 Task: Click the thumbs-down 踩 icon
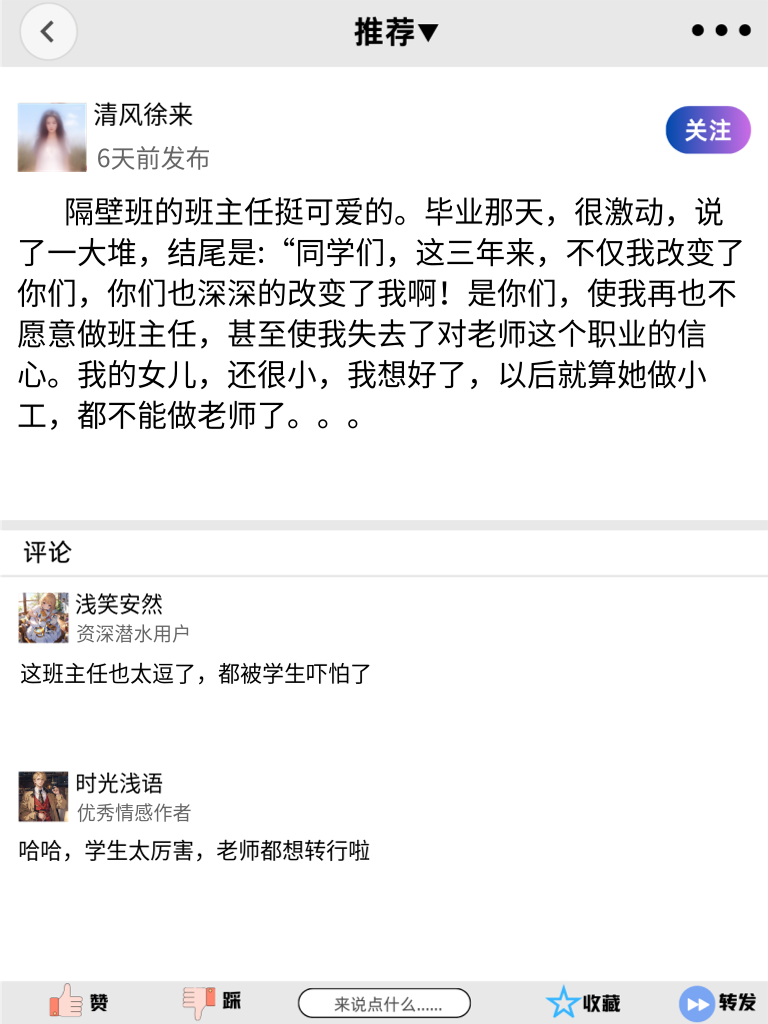pyautogui.click(x=200, y=1000)
